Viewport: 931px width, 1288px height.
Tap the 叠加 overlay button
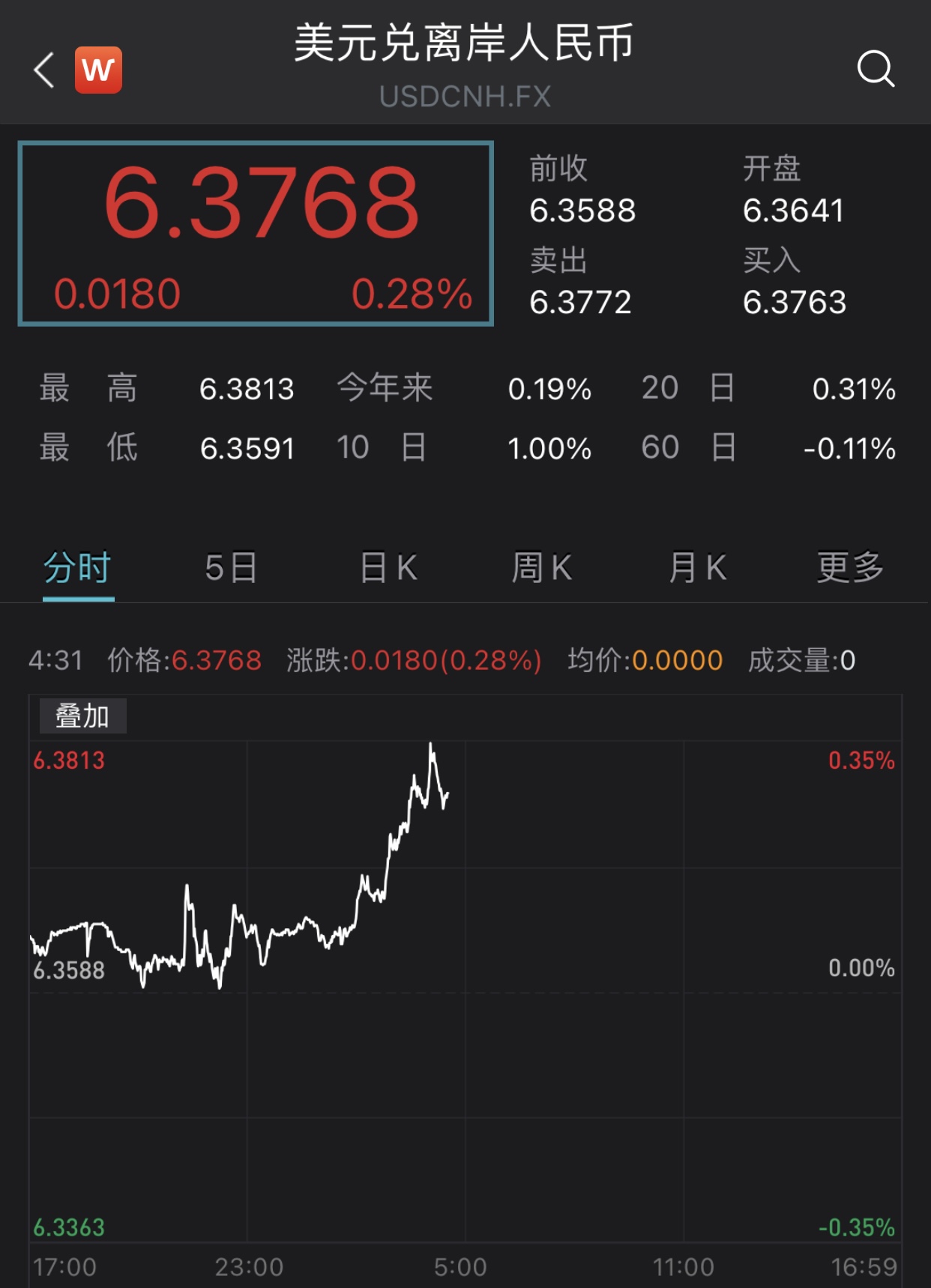click(x=82, y=716)
